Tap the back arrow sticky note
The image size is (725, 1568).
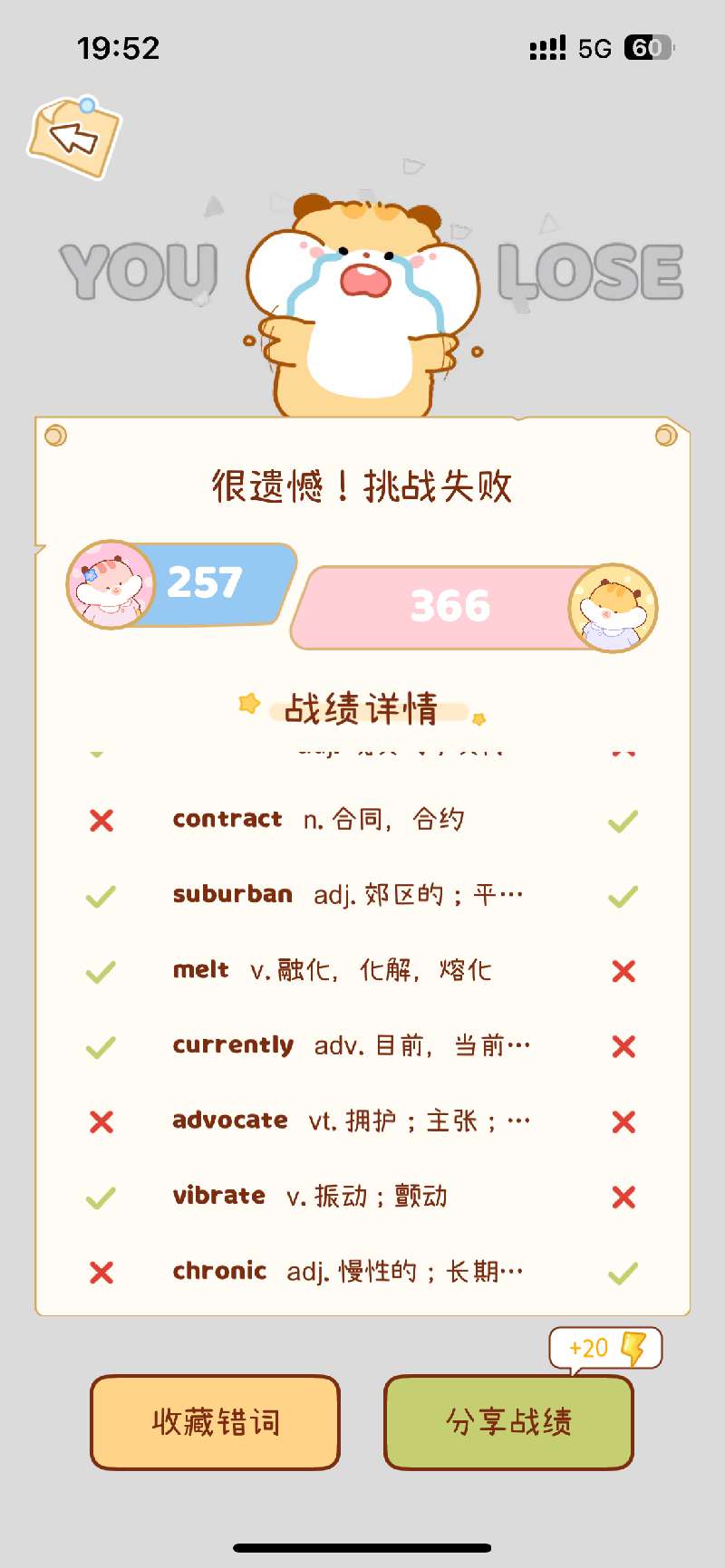[x=74, y=138]
